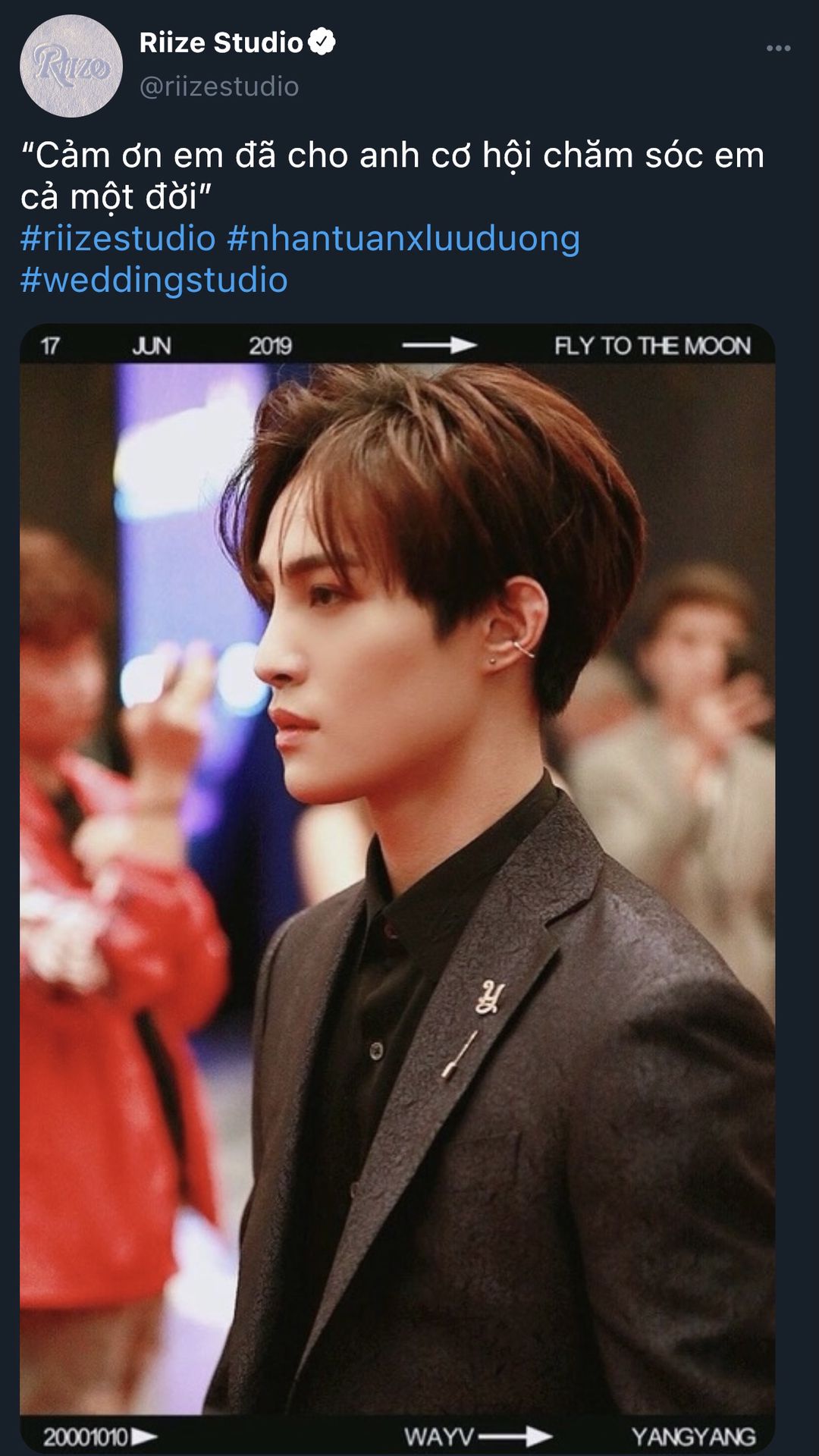The image size is (819, 1456).
Task: Open Riize Studio profile picture
Action: (x=71, y=66)
